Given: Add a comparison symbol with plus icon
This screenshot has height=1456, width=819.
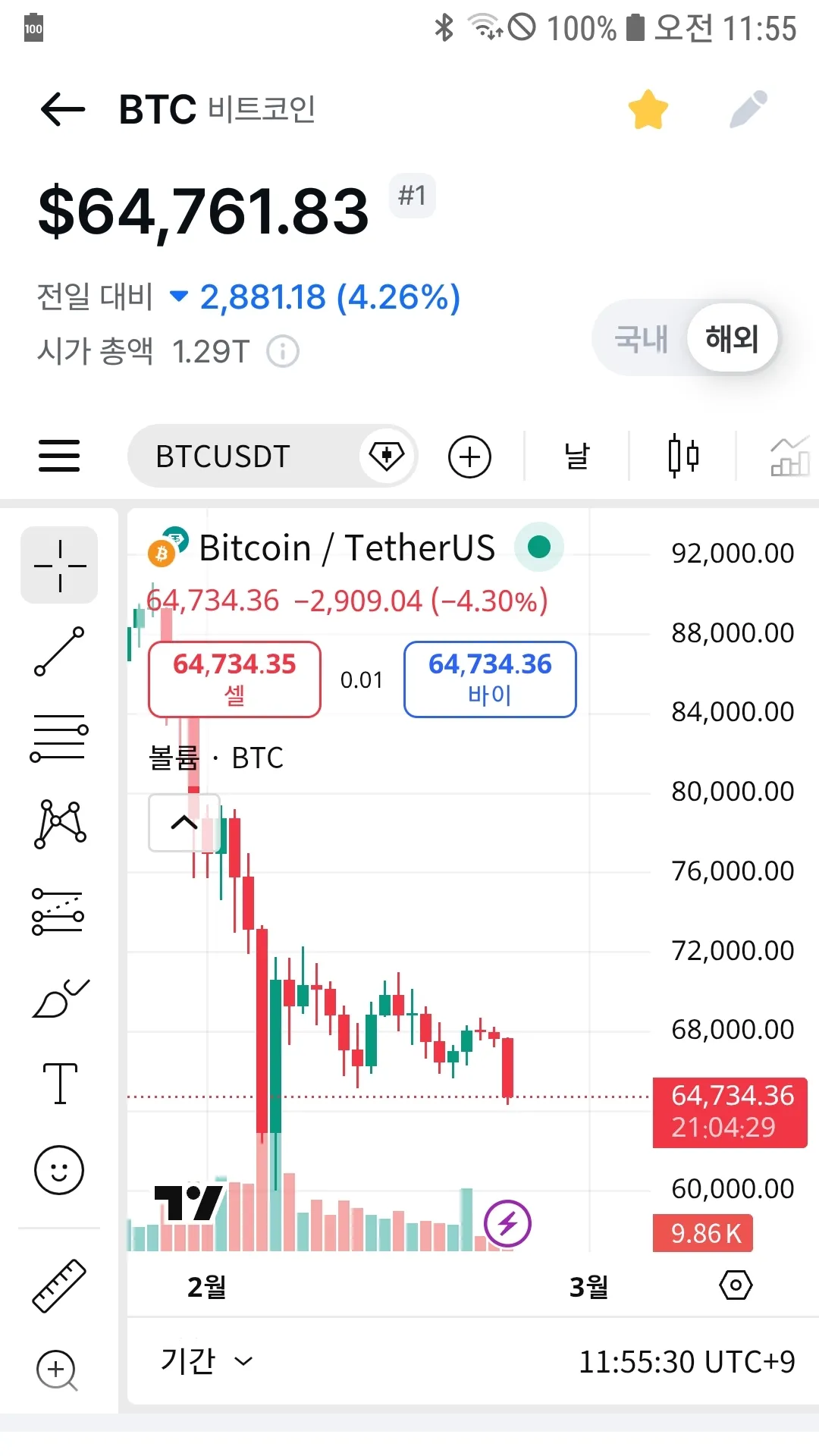Looking at the screenshot, I should coord(469,457).
